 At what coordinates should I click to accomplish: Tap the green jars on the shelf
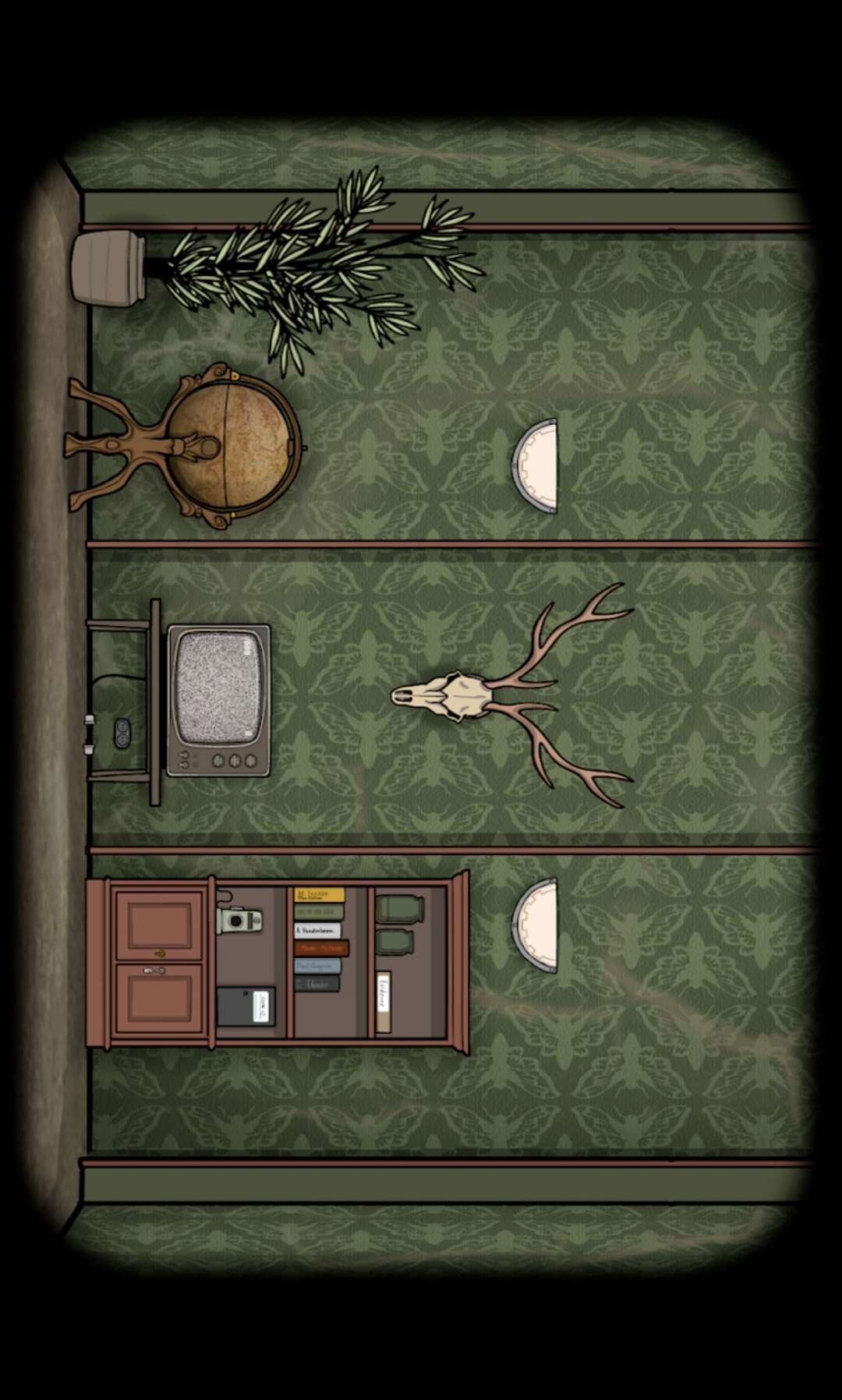399,924
